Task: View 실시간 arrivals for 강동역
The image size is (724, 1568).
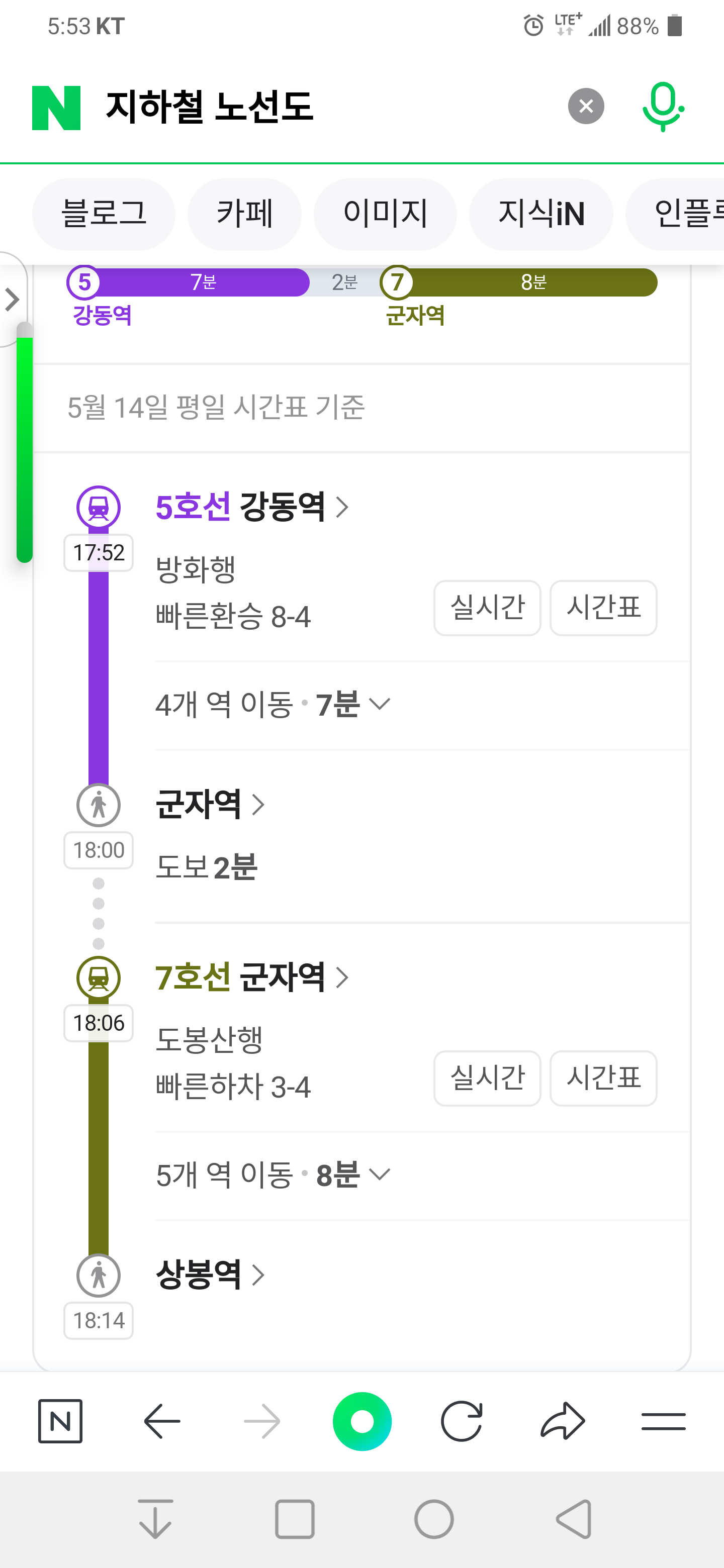Action: coord(487,608)
